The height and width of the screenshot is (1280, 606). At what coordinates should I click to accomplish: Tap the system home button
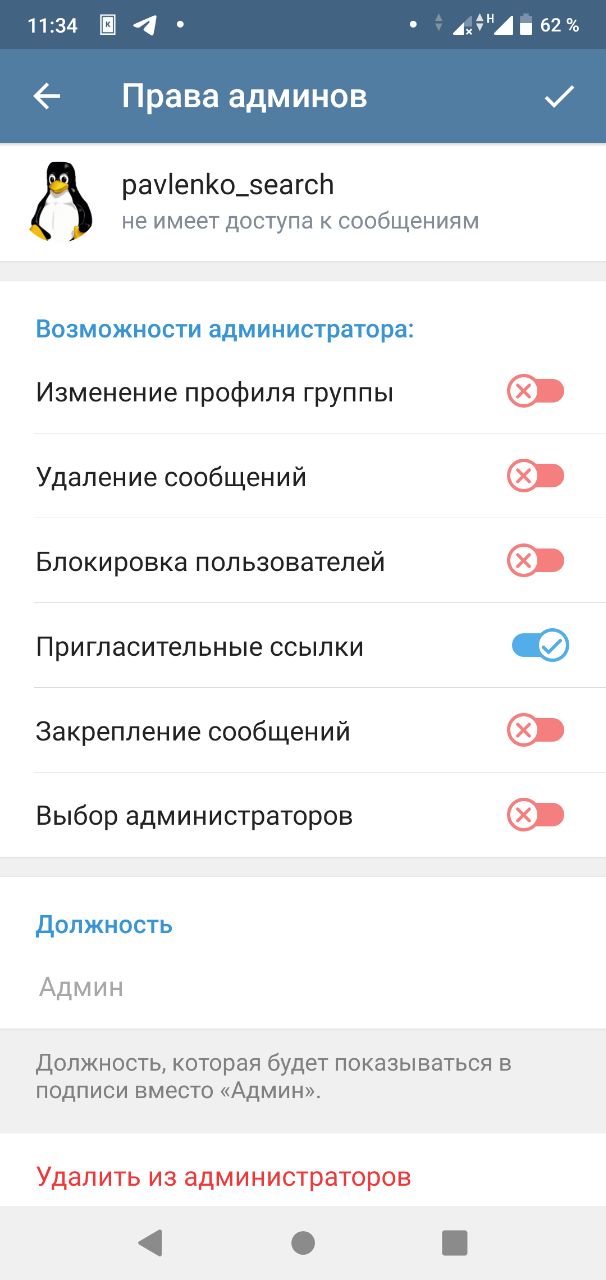click(303, 1243)
